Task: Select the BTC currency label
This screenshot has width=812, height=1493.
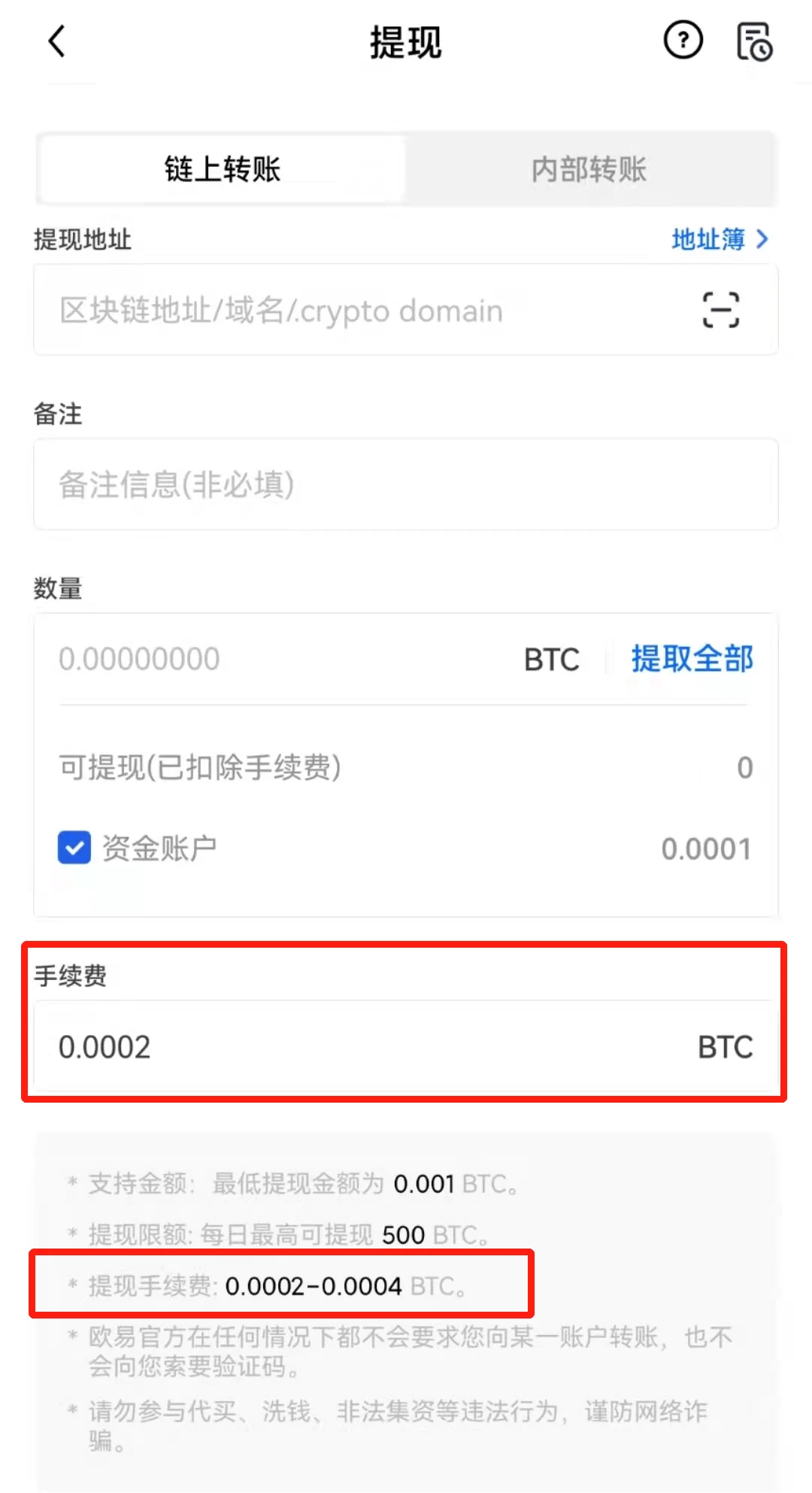Action: click(551, 660)
